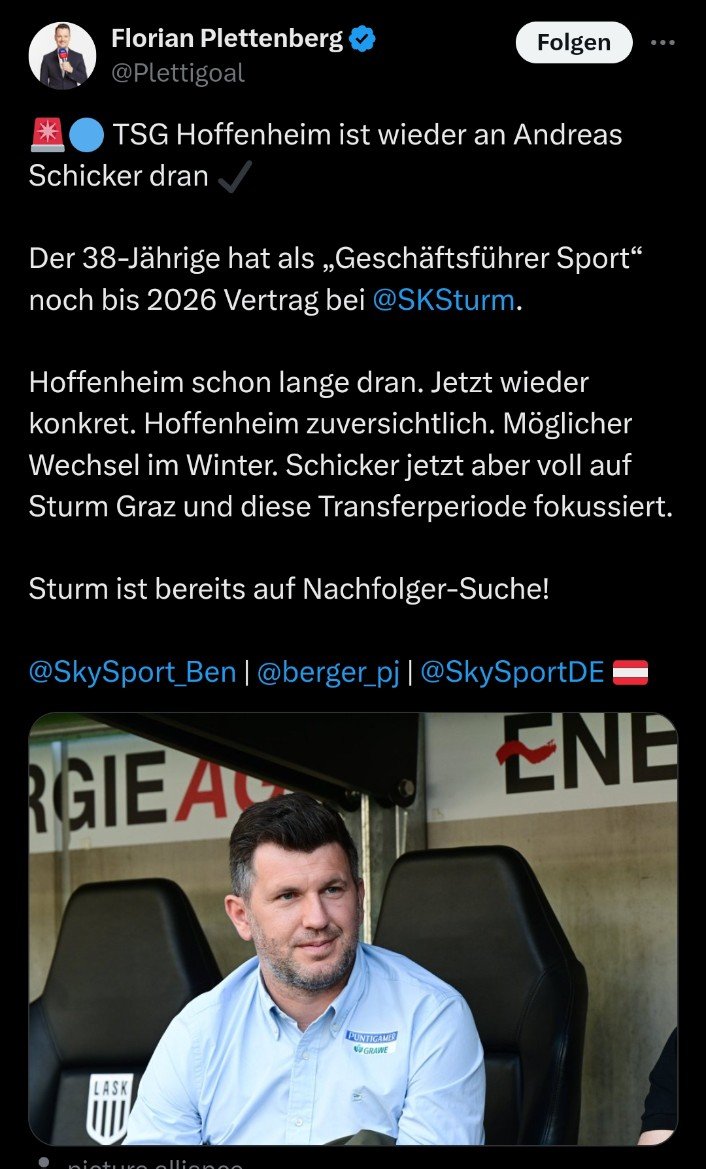This screenshot has width=706, height=1169.
Task: Go to the @SkySportDE profile link
Action: click(512, 672)
